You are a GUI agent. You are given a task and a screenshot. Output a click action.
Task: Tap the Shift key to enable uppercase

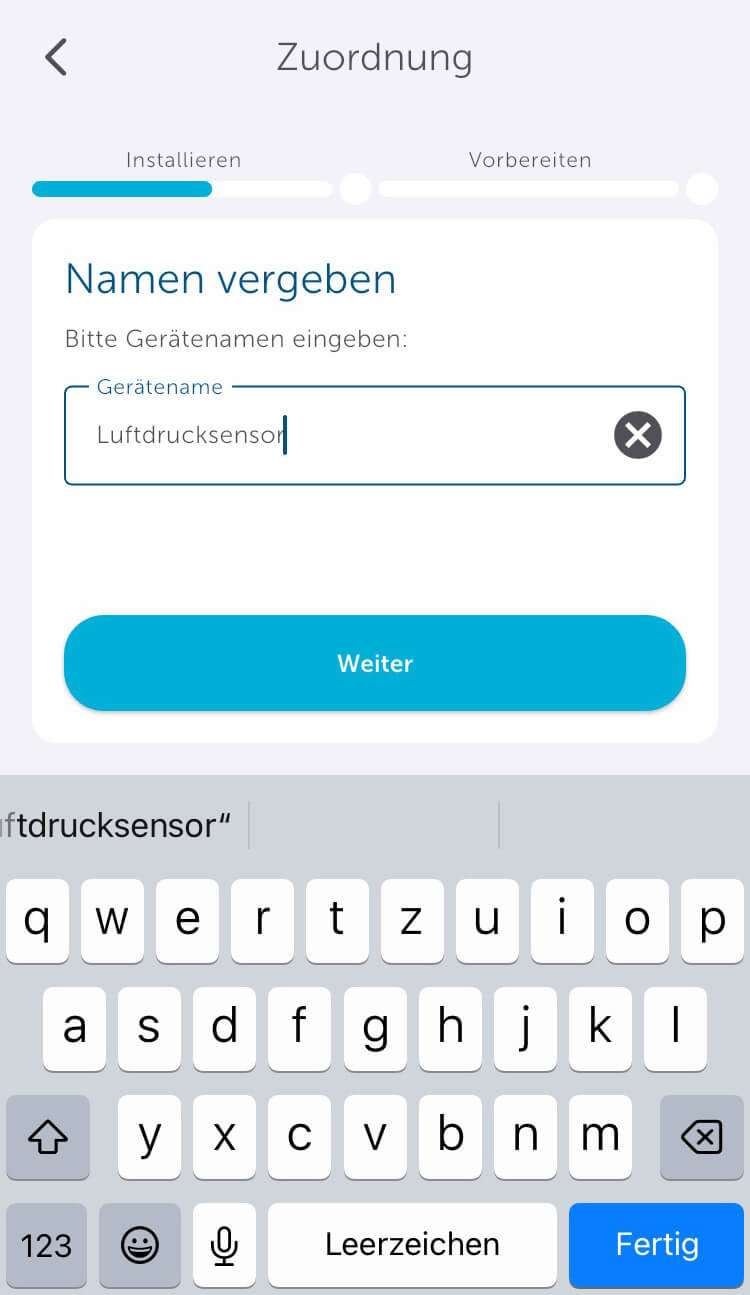(48, 1137)
